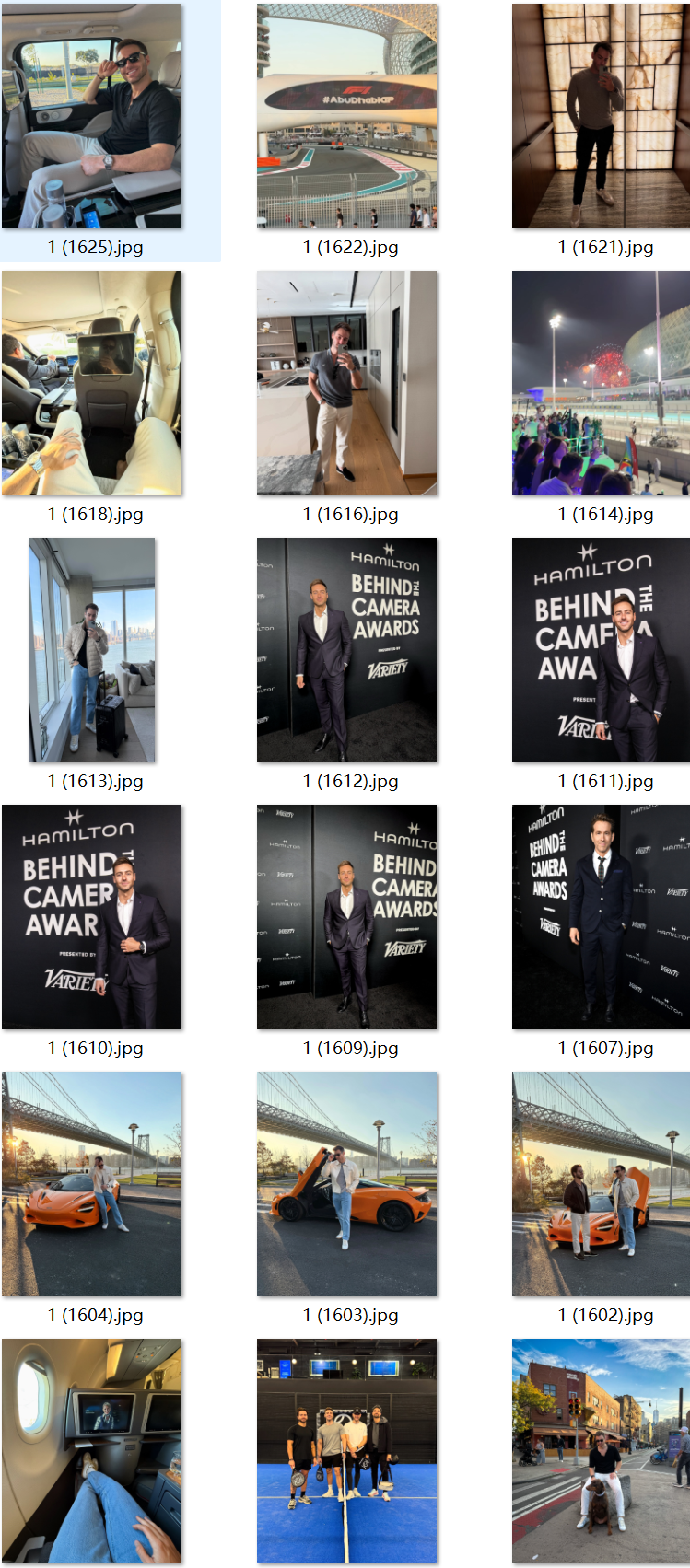Open the file 1 (1625).jpg
Image resolution: width=690 pixels, height=1568 pixels.
click(x=92, y=116)
